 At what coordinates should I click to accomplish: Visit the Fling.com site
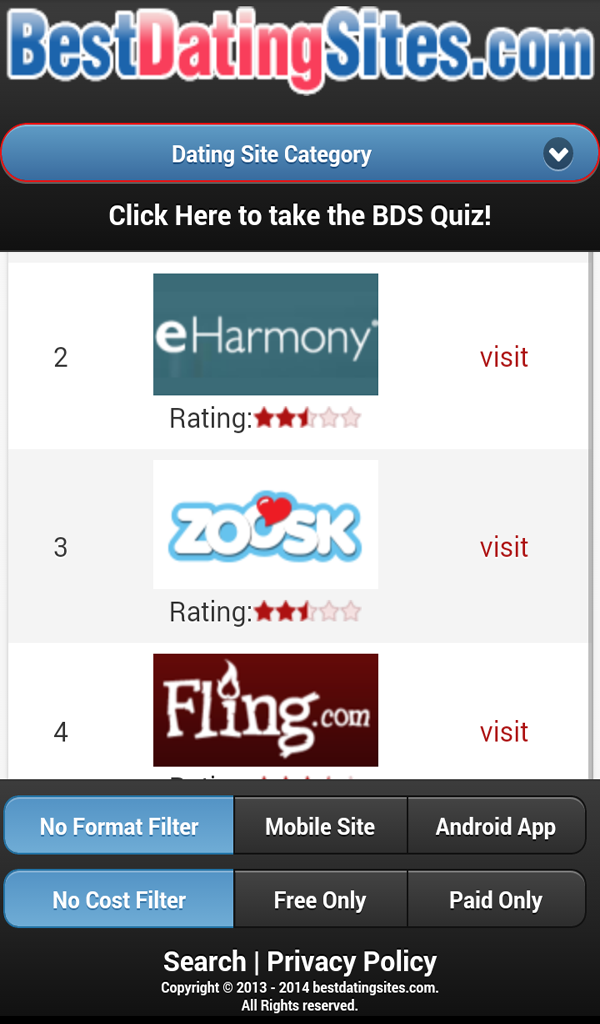[503, 732]
